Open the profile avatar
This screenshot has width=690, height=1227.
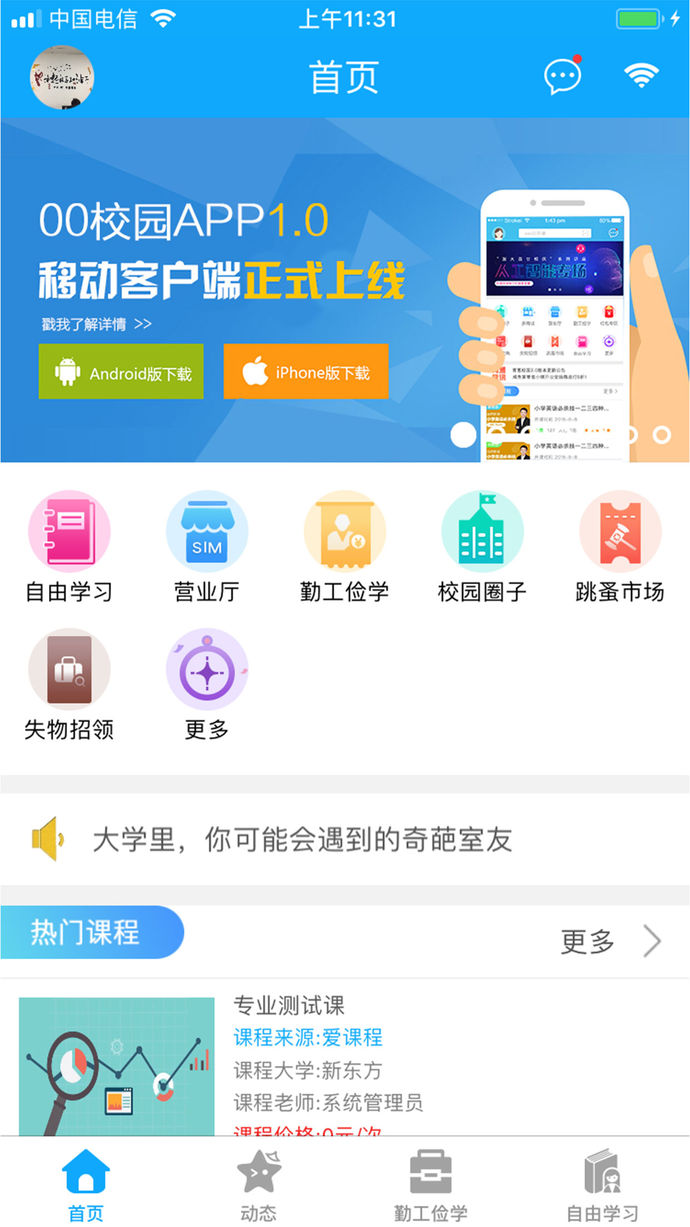(x=62, y=76)
